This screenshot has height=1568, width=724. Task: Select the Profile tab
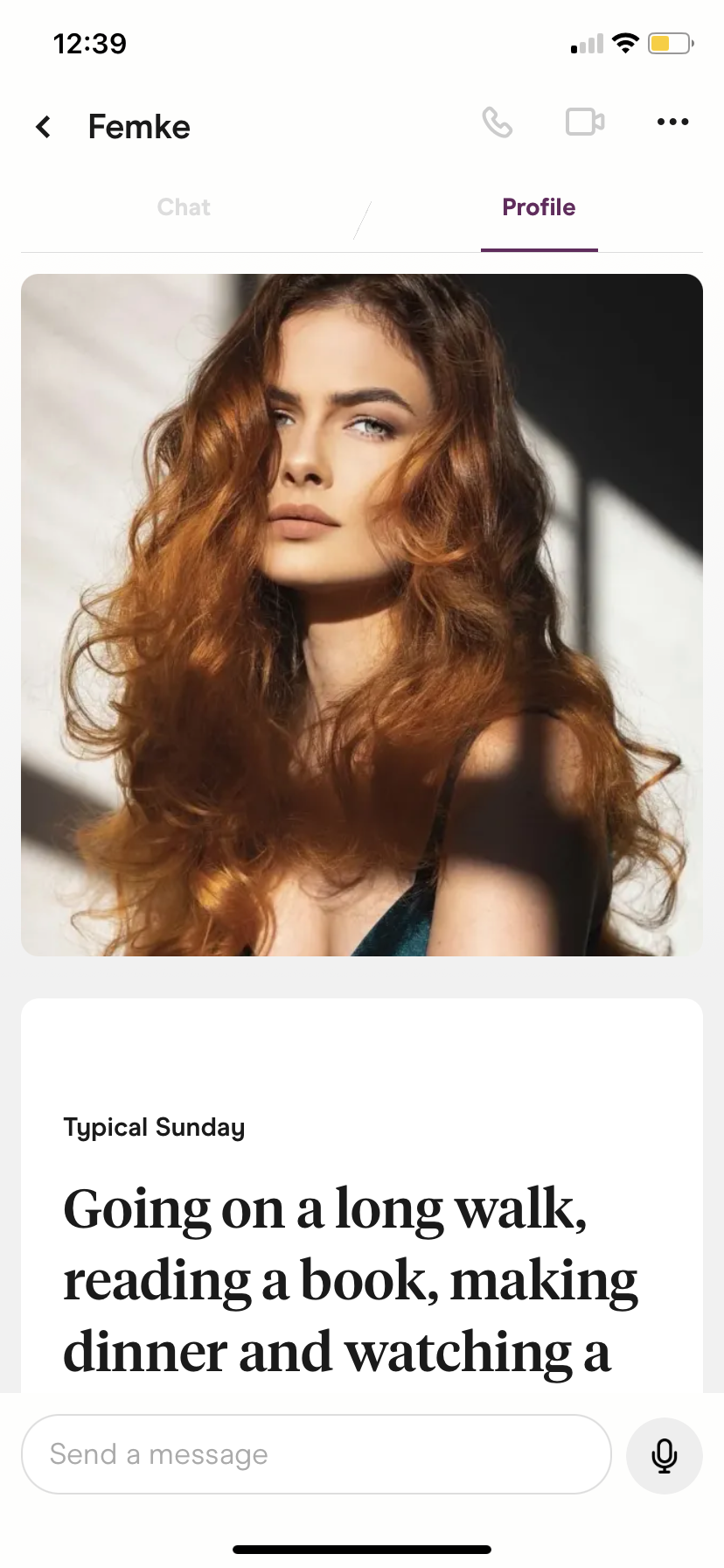pos(539,207)
